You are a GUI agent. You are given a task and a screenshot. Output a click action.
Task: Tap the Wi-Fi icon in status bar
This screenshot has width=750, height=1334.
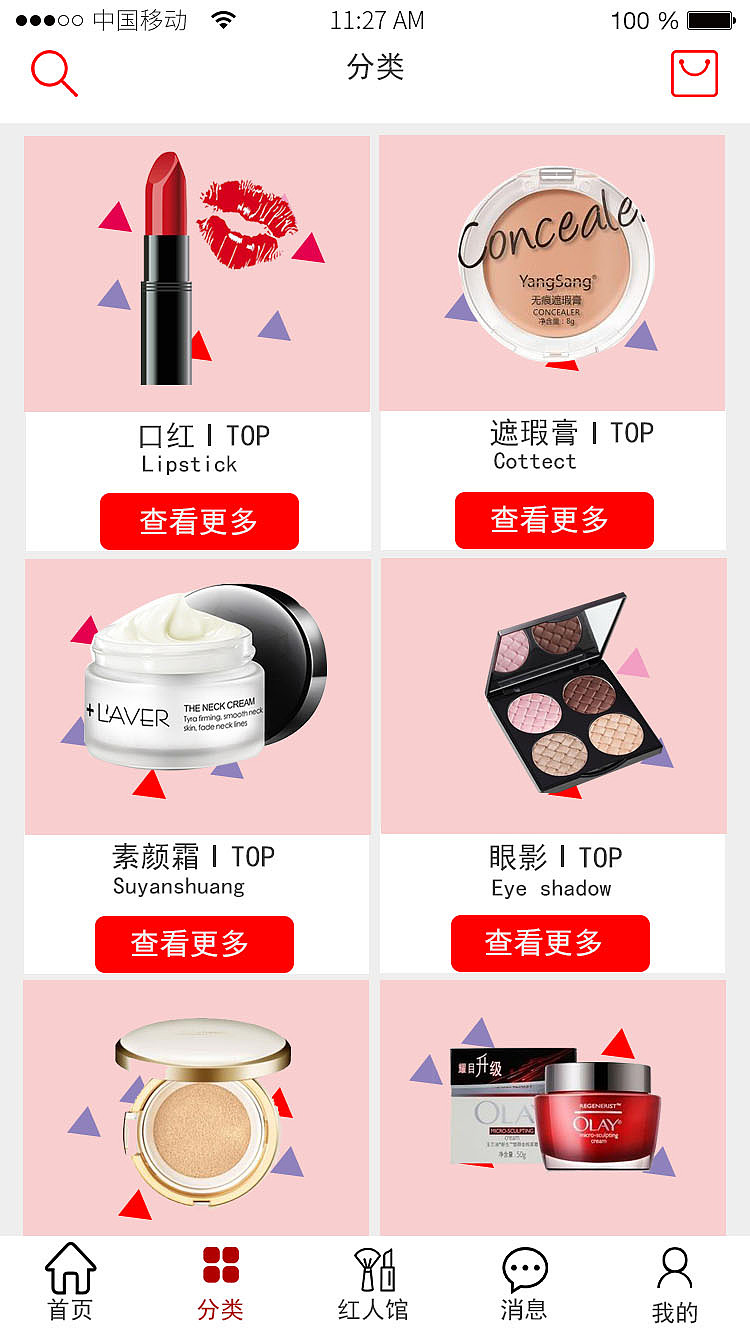[222, 17]
